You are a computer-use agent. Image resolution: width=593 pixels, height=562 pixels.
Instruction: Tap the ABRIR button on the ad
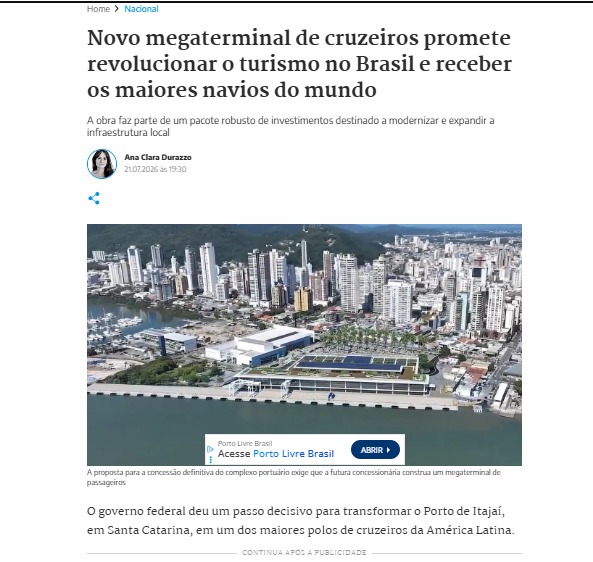(x=375, y=450)
